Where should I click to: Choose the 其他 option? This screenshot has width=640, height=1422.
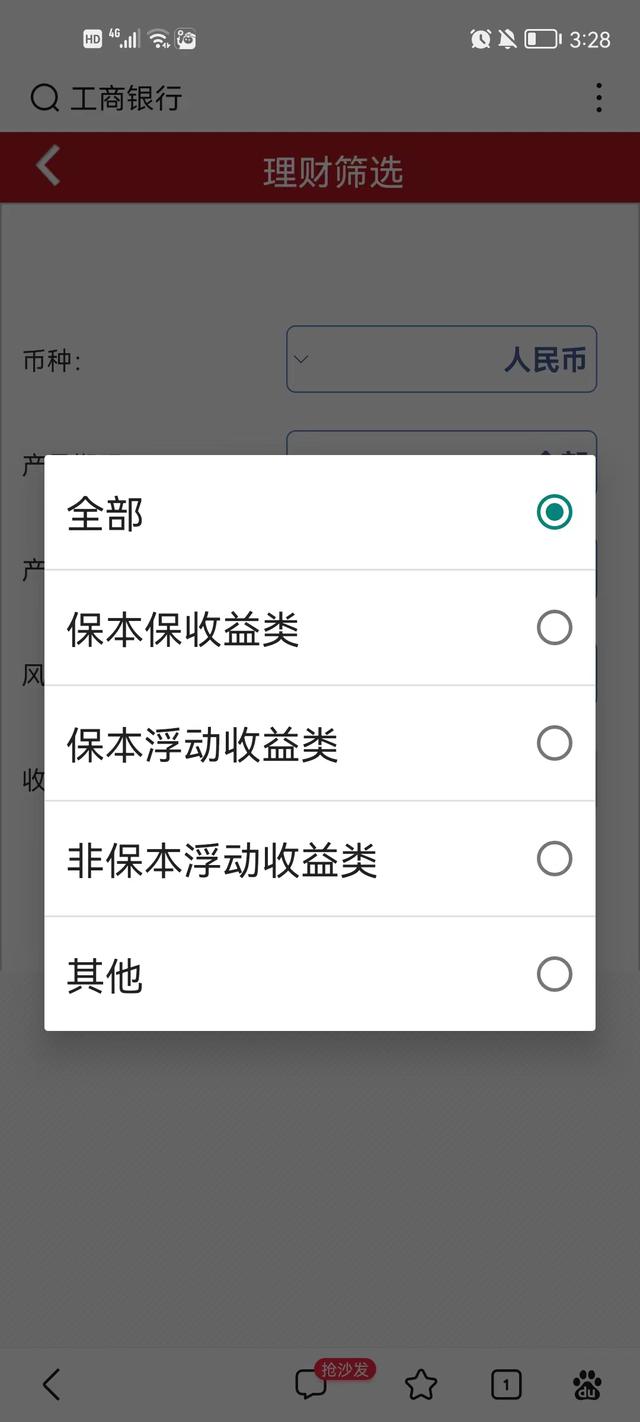coord(319,974)
